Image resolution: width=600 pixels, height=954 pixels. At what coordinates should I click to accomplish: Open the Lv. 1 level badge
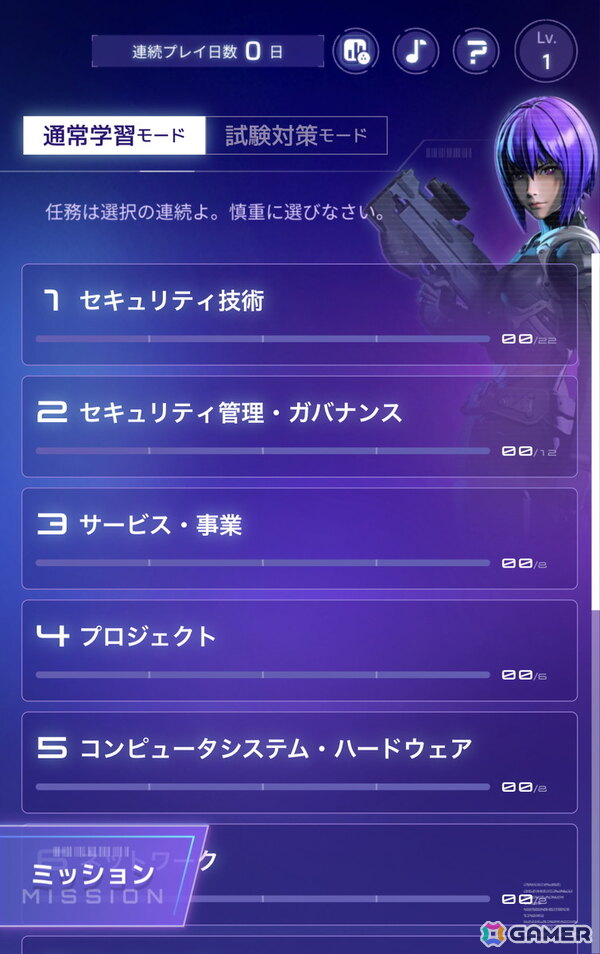(545, 52)
